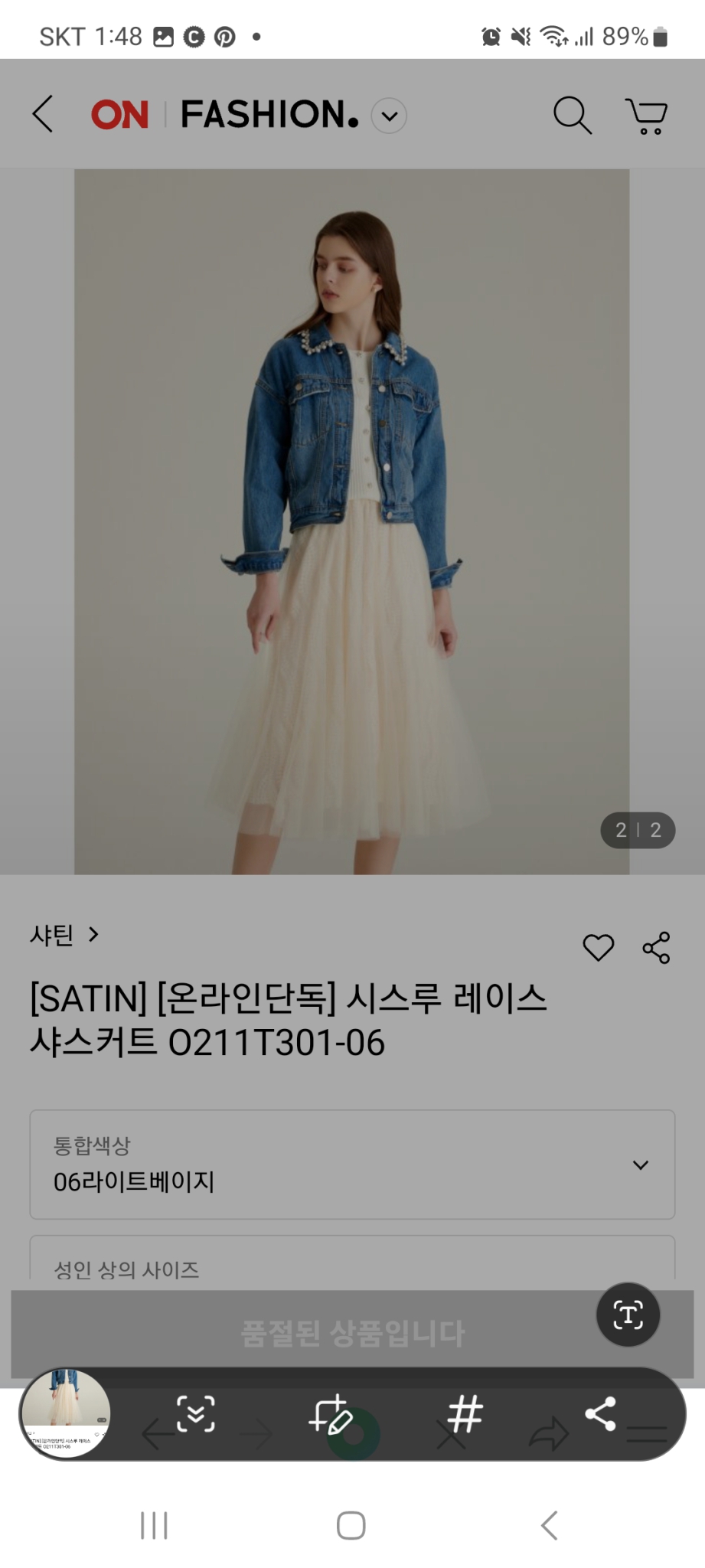Tap the scroll capture icon in screenshot toolbar

(197, 1415)
